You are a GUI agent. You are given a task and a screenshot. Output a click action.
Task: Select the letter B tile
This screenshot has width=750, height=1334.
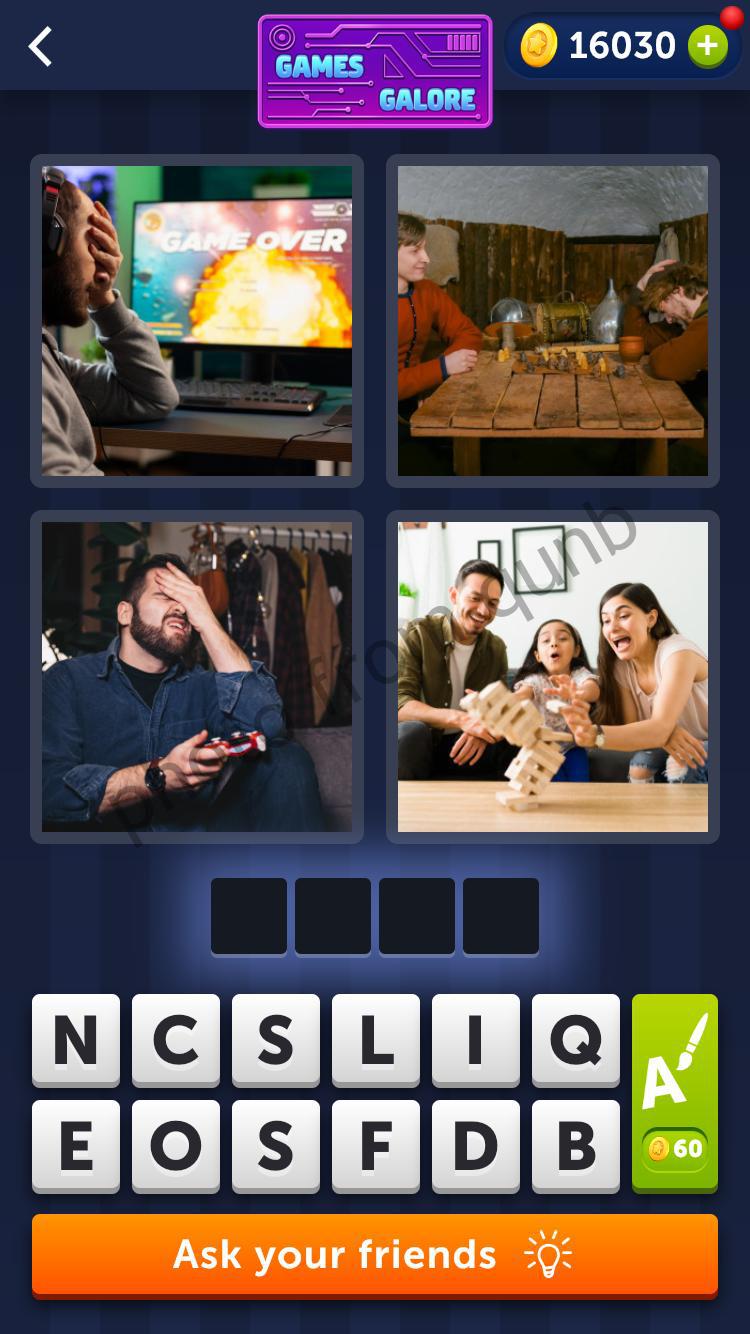(576, 1146)
